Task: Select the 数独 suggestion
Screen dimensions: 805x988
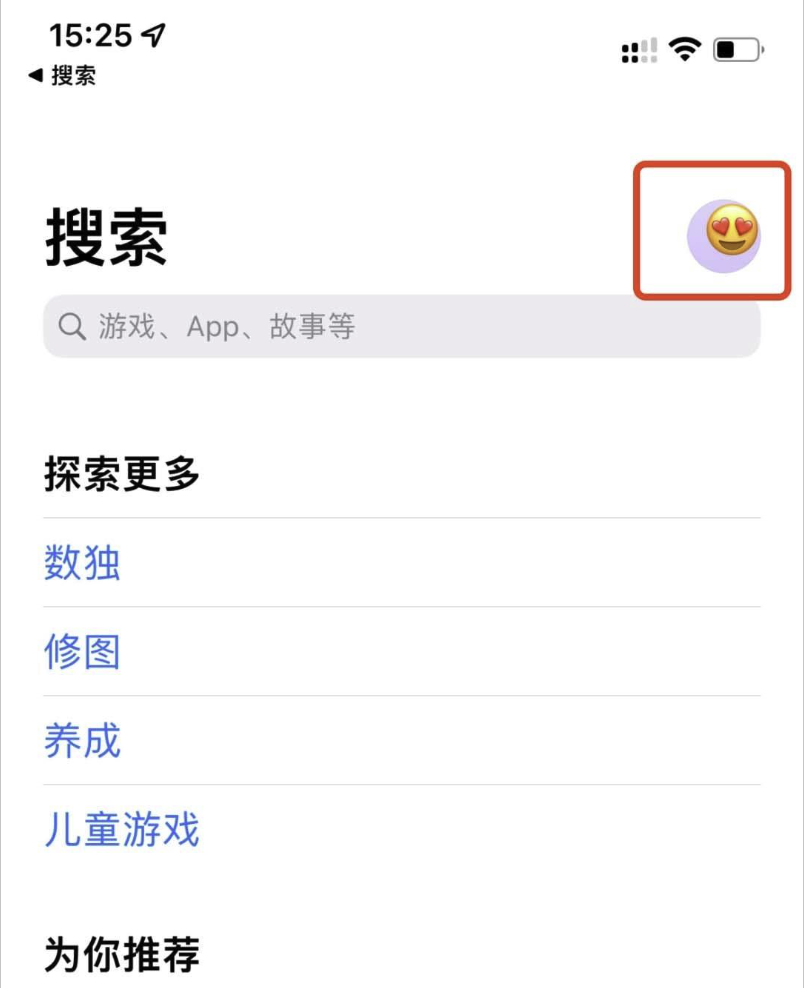Action: (82, 563)
